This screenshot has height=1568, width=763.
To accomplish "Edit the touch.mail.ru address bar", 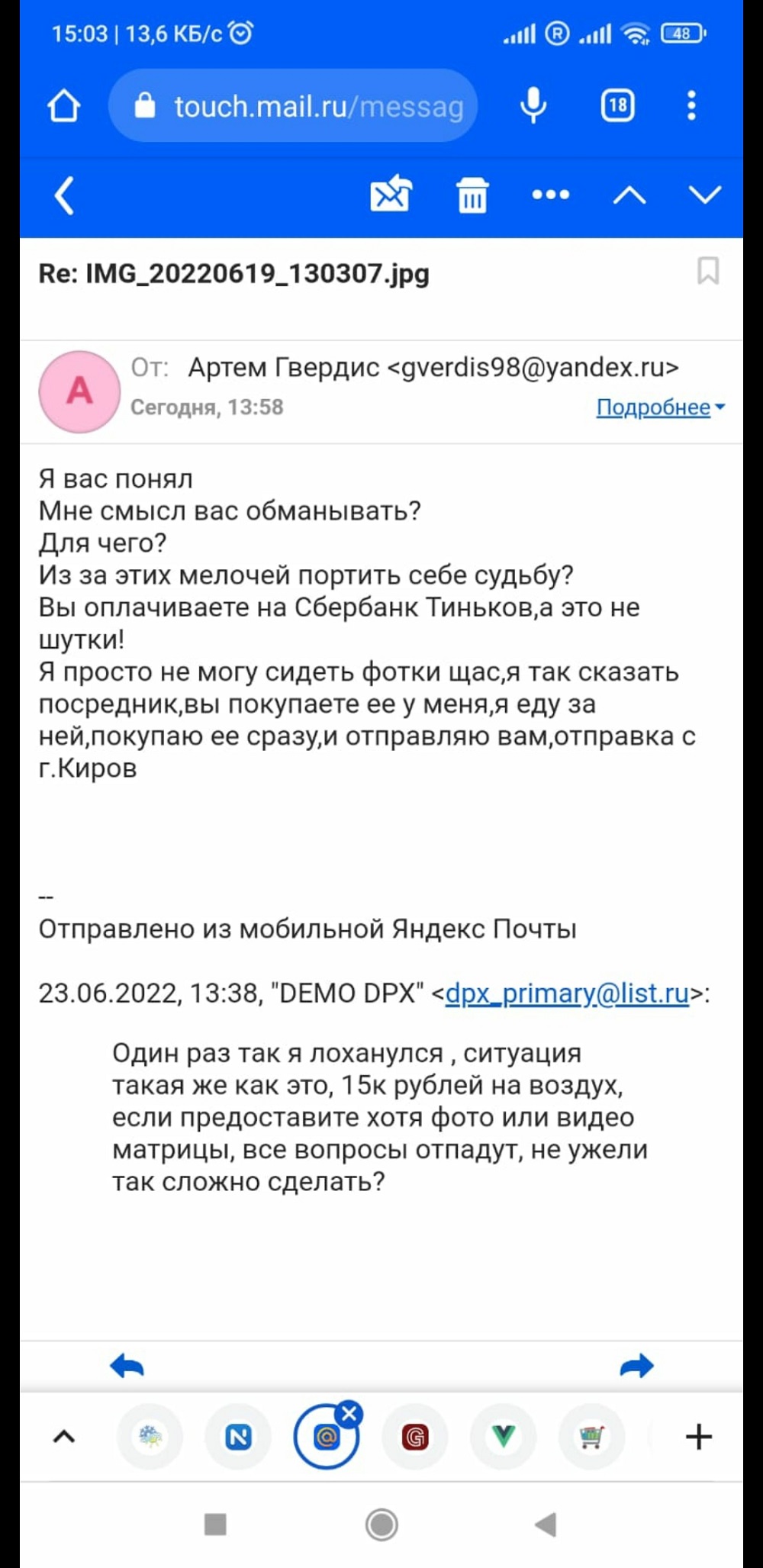I will pyautogui.click(x=305, y=106).
